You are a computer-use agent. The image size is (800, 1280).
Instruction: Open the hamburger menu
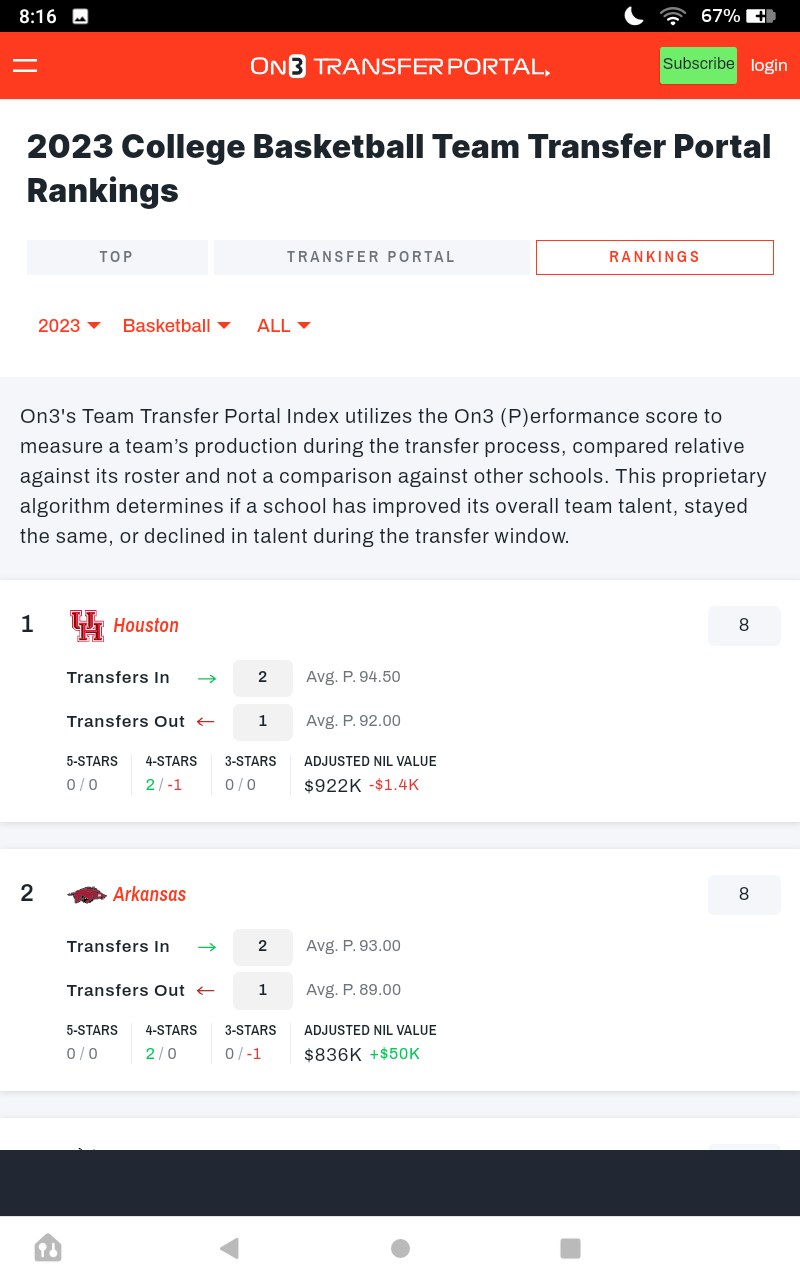(x=25, y=66)
